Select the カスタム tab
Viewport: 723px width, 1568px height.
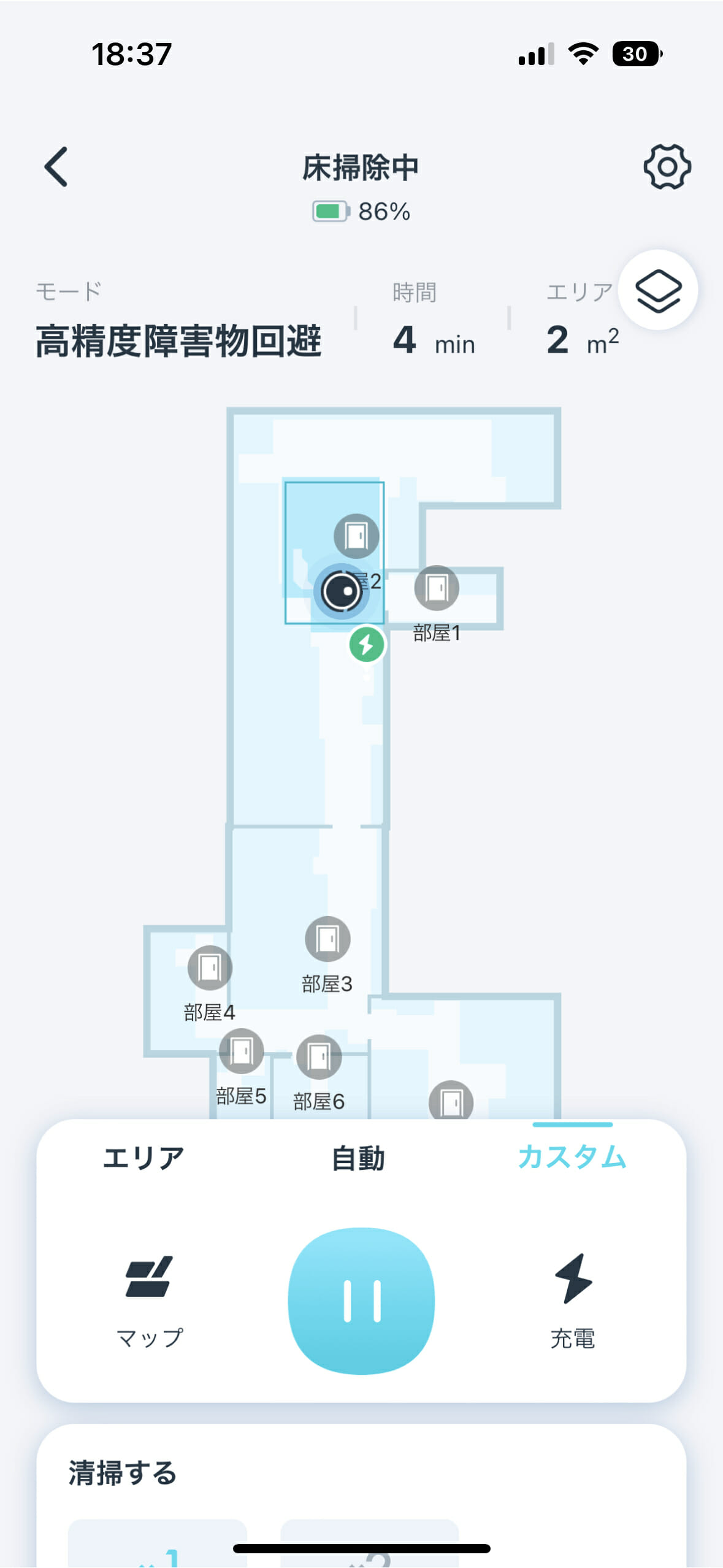click(x=572, y=1157)
